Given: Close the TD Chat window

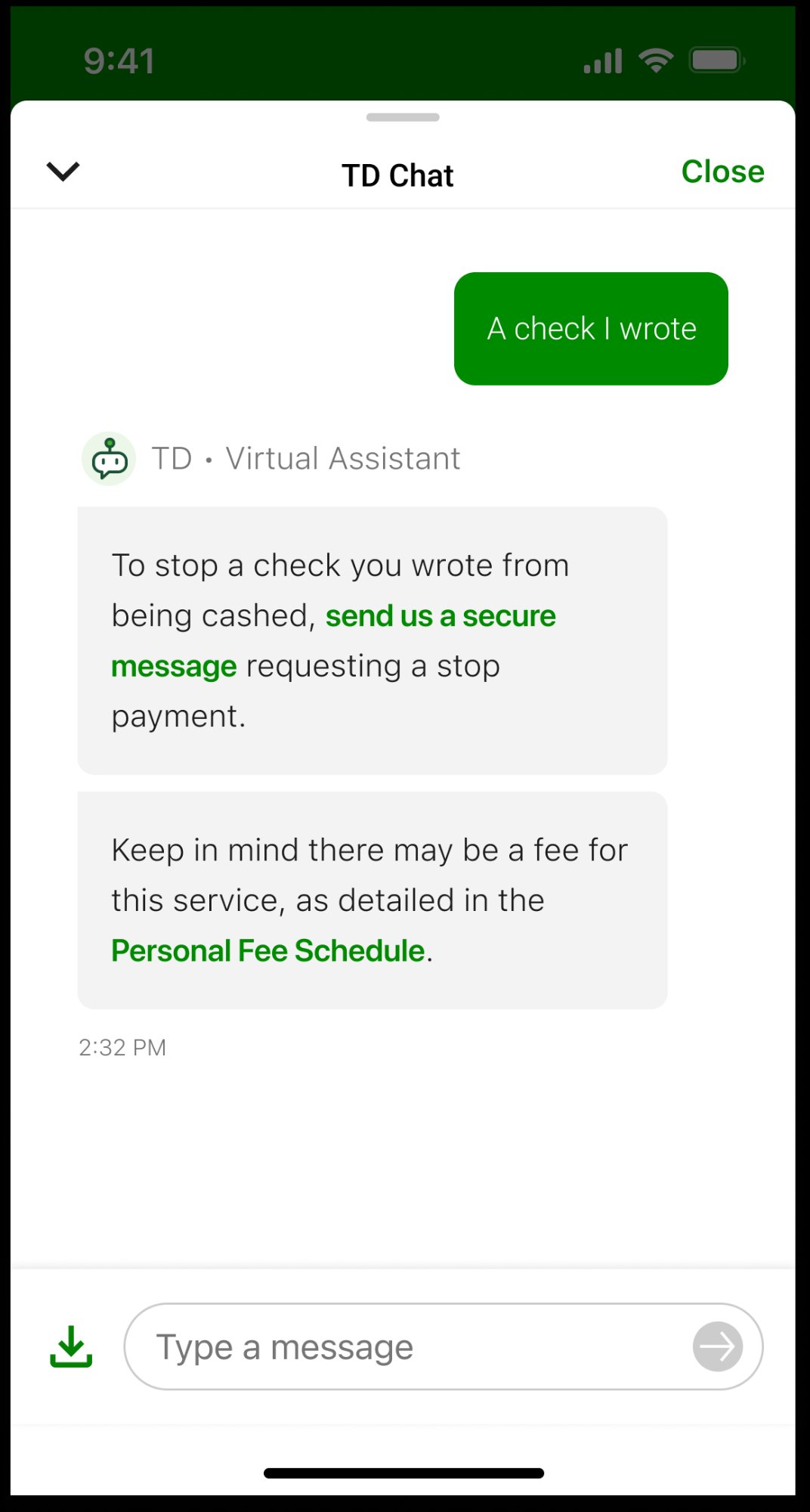Looking at the screenshot, I should pos(722,171).
